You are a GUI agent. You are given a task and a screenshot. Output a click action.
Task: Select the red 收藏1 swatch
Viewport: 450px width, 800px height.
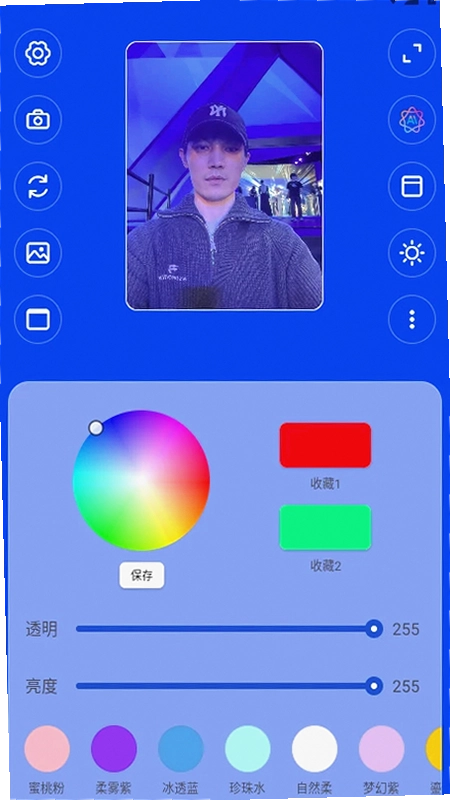325,445
